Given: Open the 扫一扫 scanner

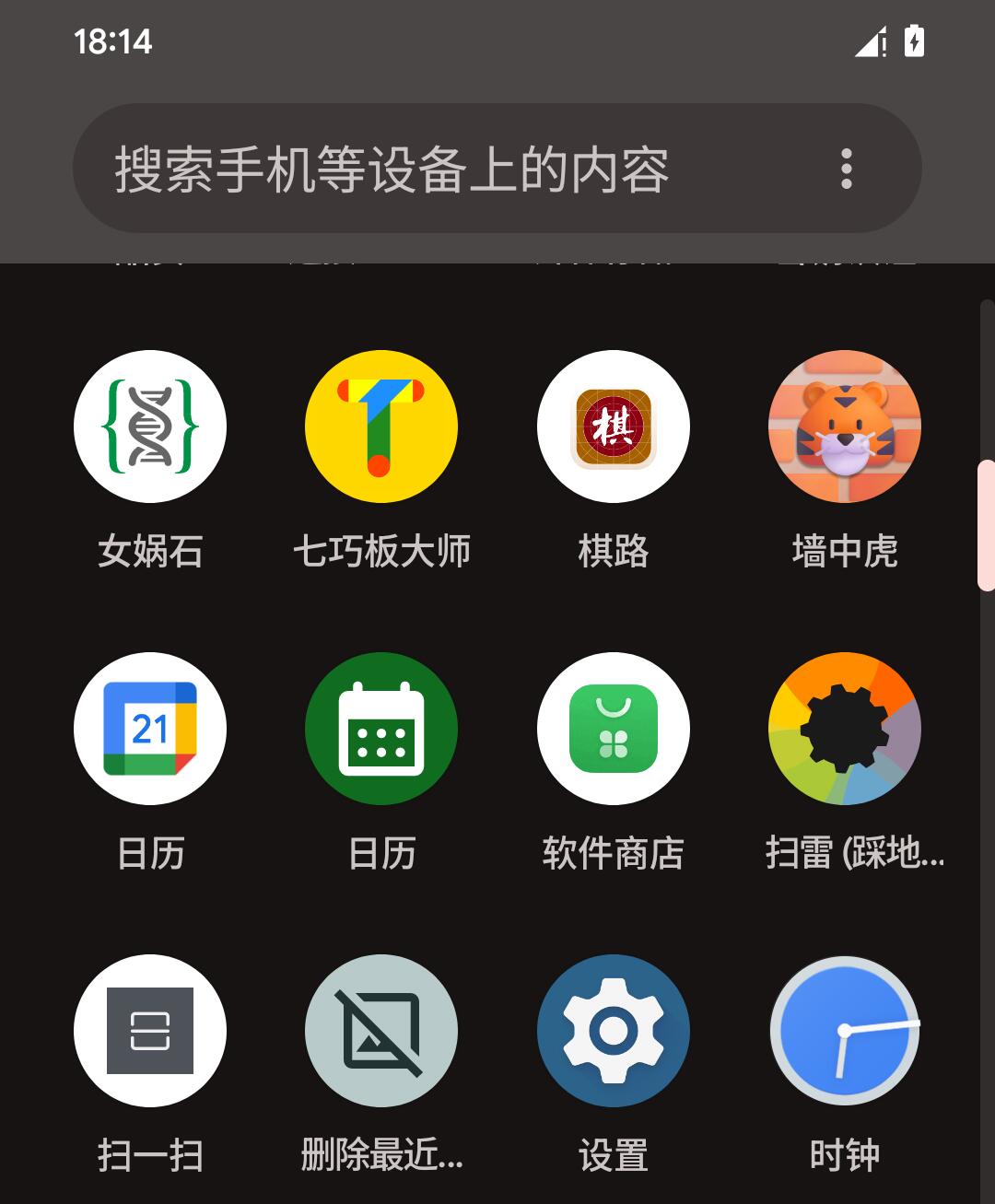Looking at the screenshot, I should click(150, 1031).
